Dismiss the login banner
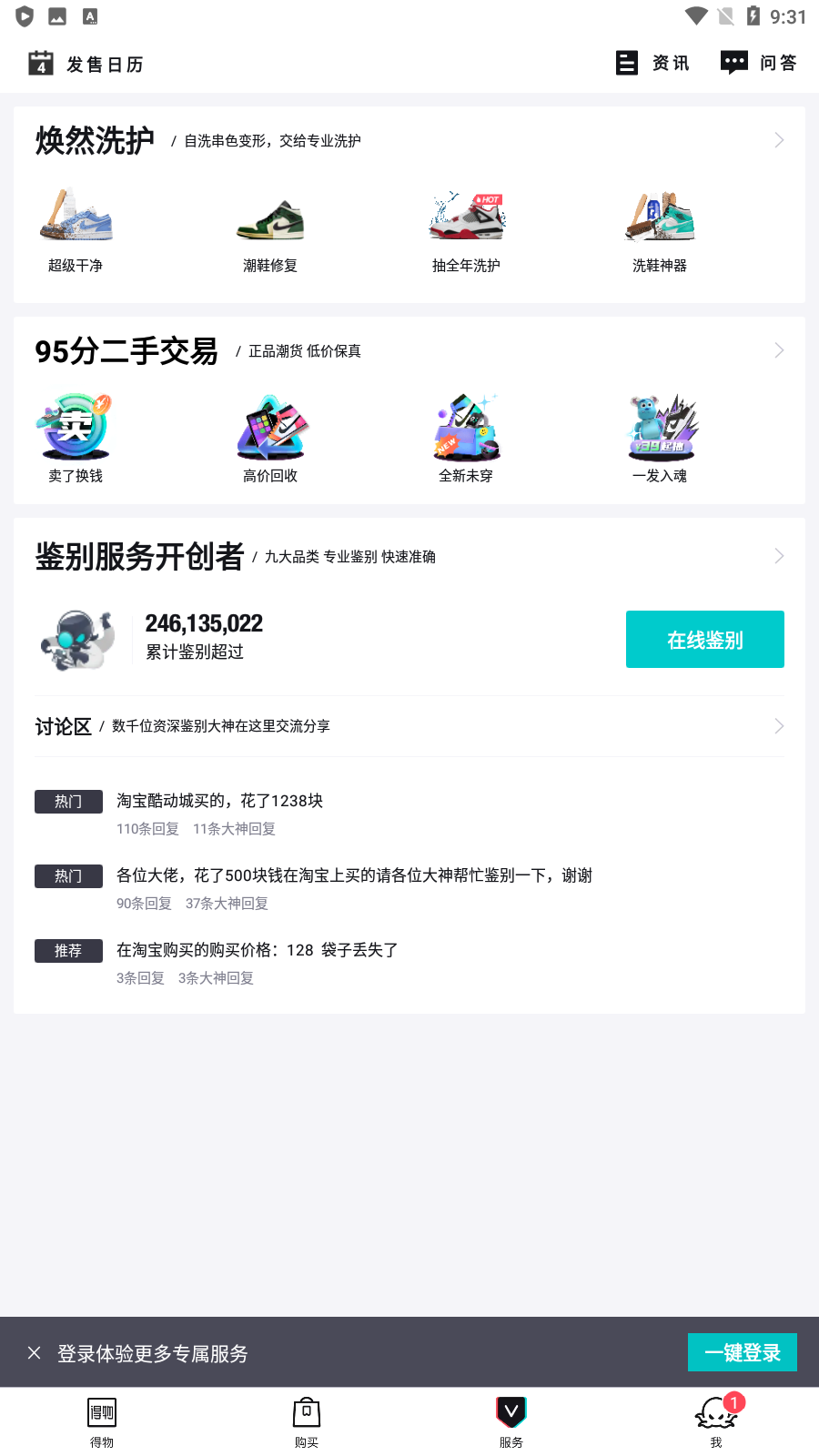 (35, 1353)
